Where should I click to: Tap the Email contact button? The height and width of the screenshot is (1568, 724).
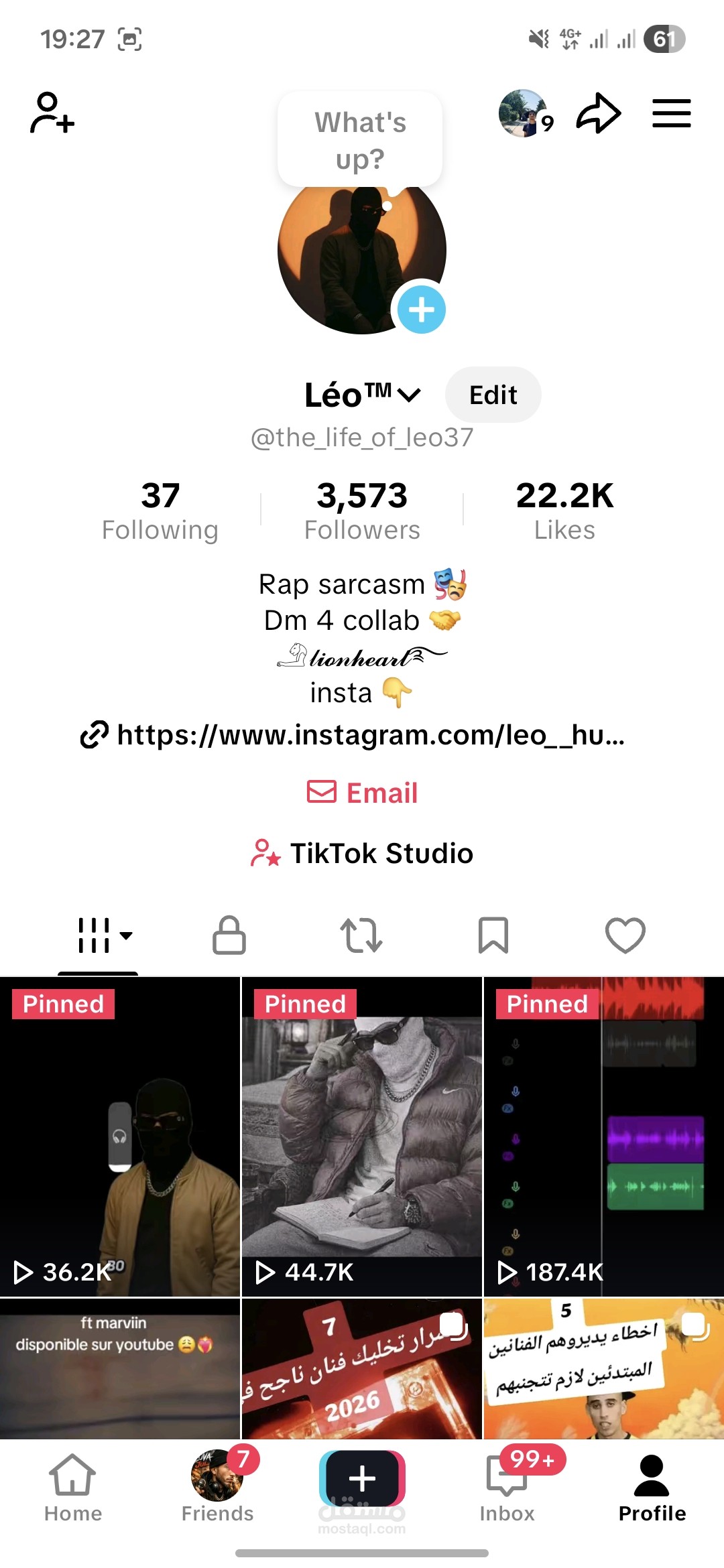click(362, 793)
